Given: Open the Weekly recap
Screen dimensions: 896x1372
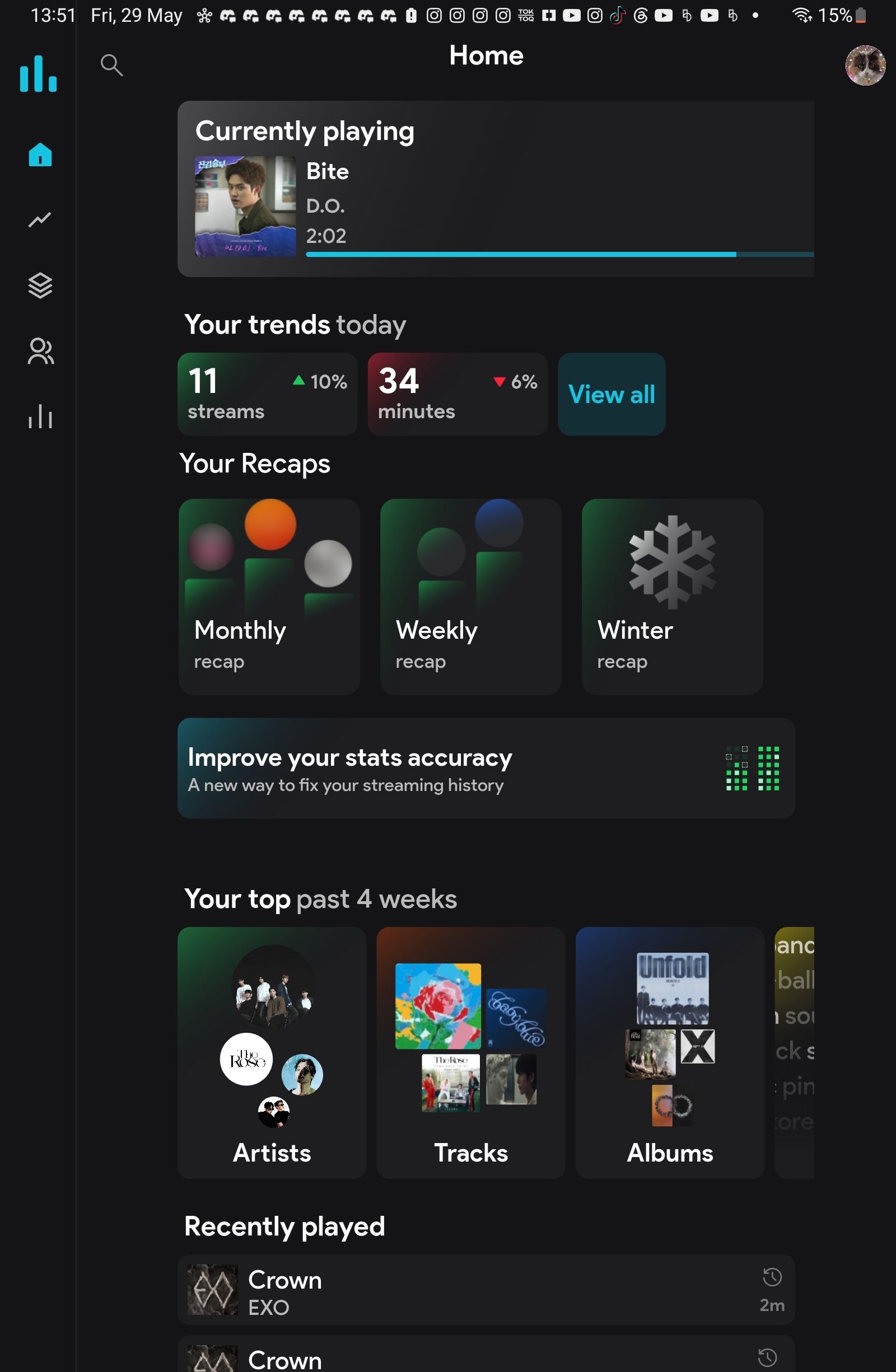Looking at the screenshot, I should (470, 597).
